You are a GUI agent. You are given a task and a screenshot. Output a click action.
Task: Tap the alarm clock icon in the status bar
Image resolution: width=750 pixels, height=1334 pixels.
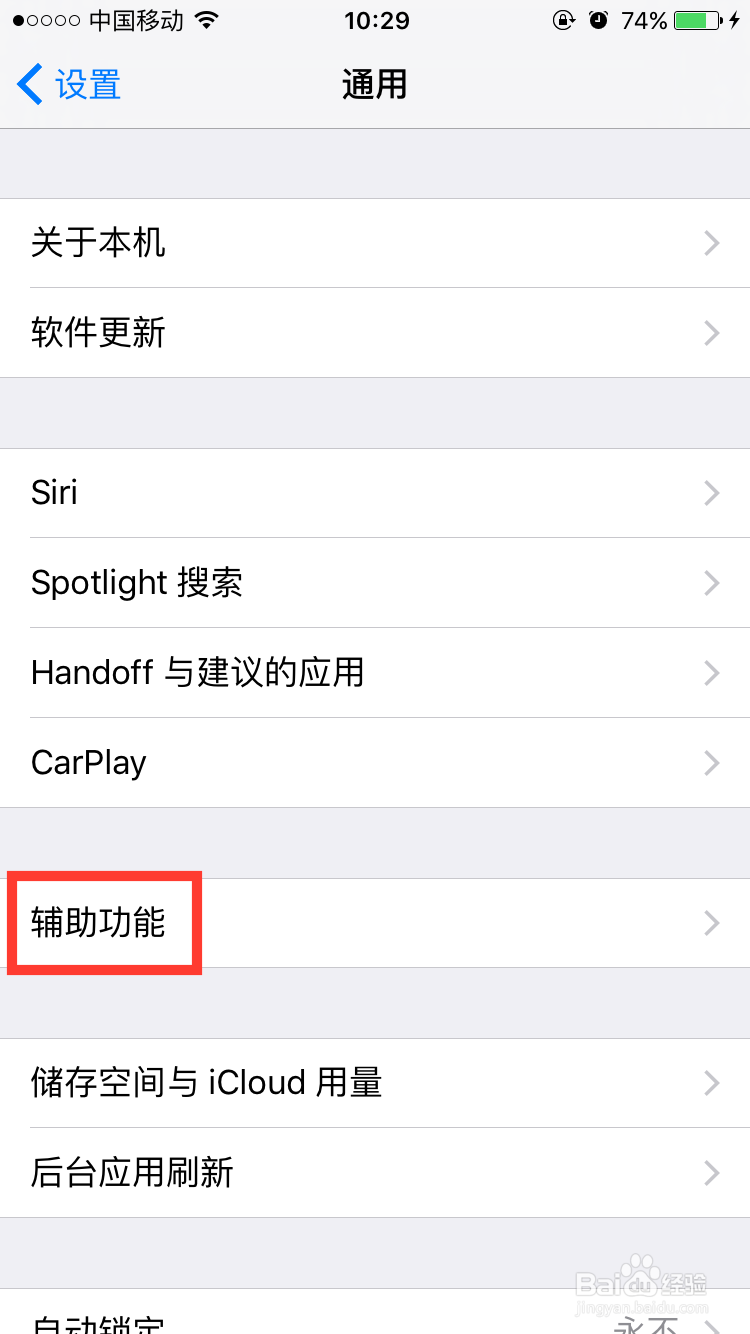click(x=597, y=18)
